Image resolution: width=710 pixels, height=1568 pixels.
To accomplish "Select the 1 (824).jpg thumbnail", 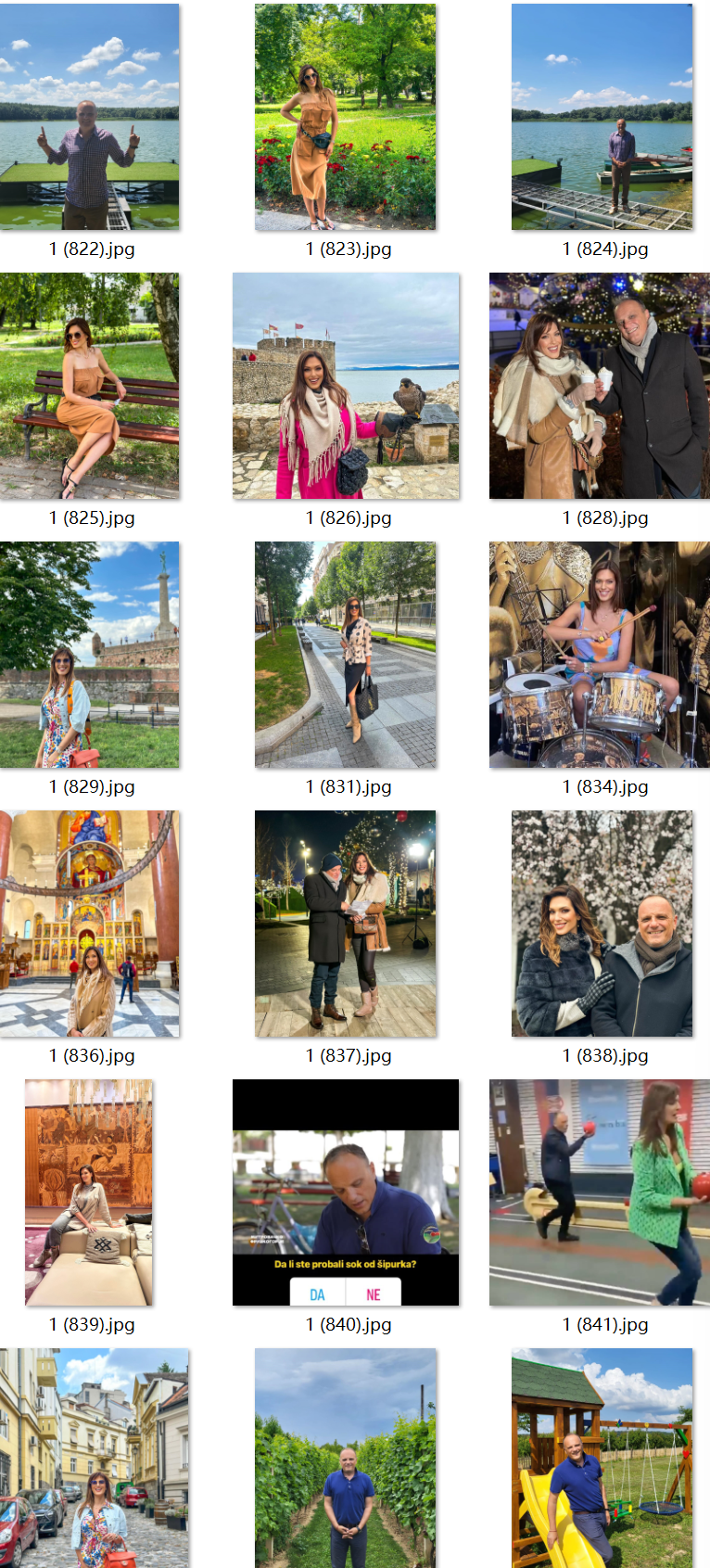I will click(x=602, y=117).
